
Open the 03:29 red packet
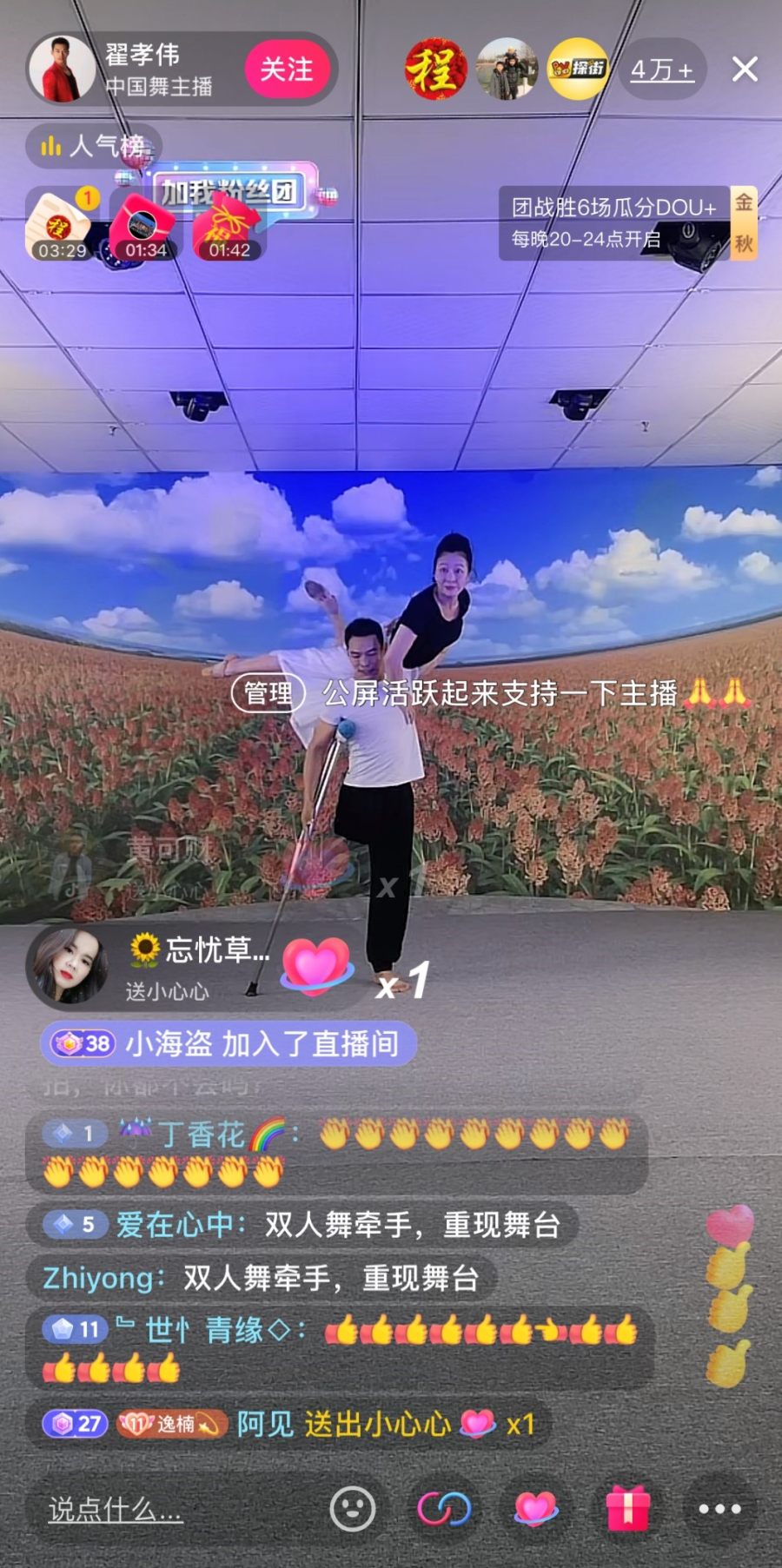click(62, 226)
